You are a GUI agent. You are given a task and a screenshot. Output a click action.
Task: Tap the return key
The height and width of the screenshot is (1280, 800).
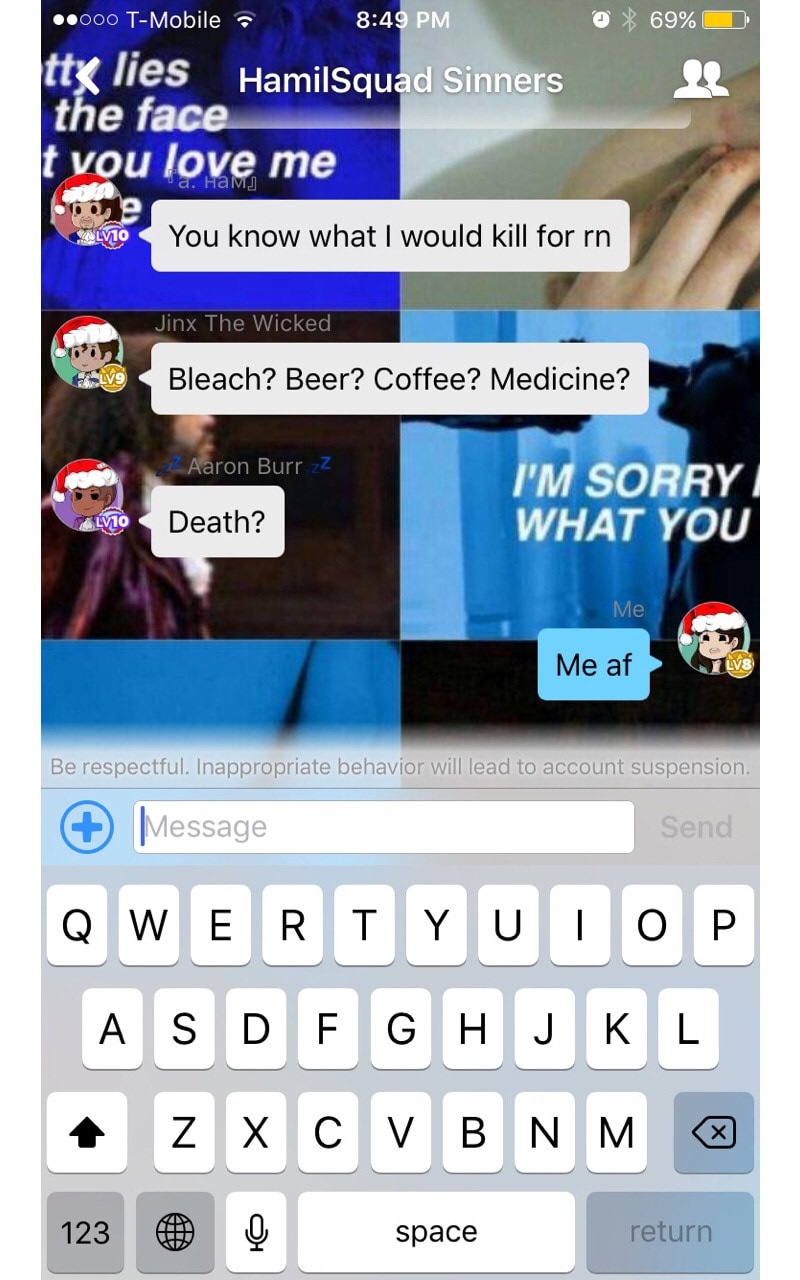(x=670, y=1232)
